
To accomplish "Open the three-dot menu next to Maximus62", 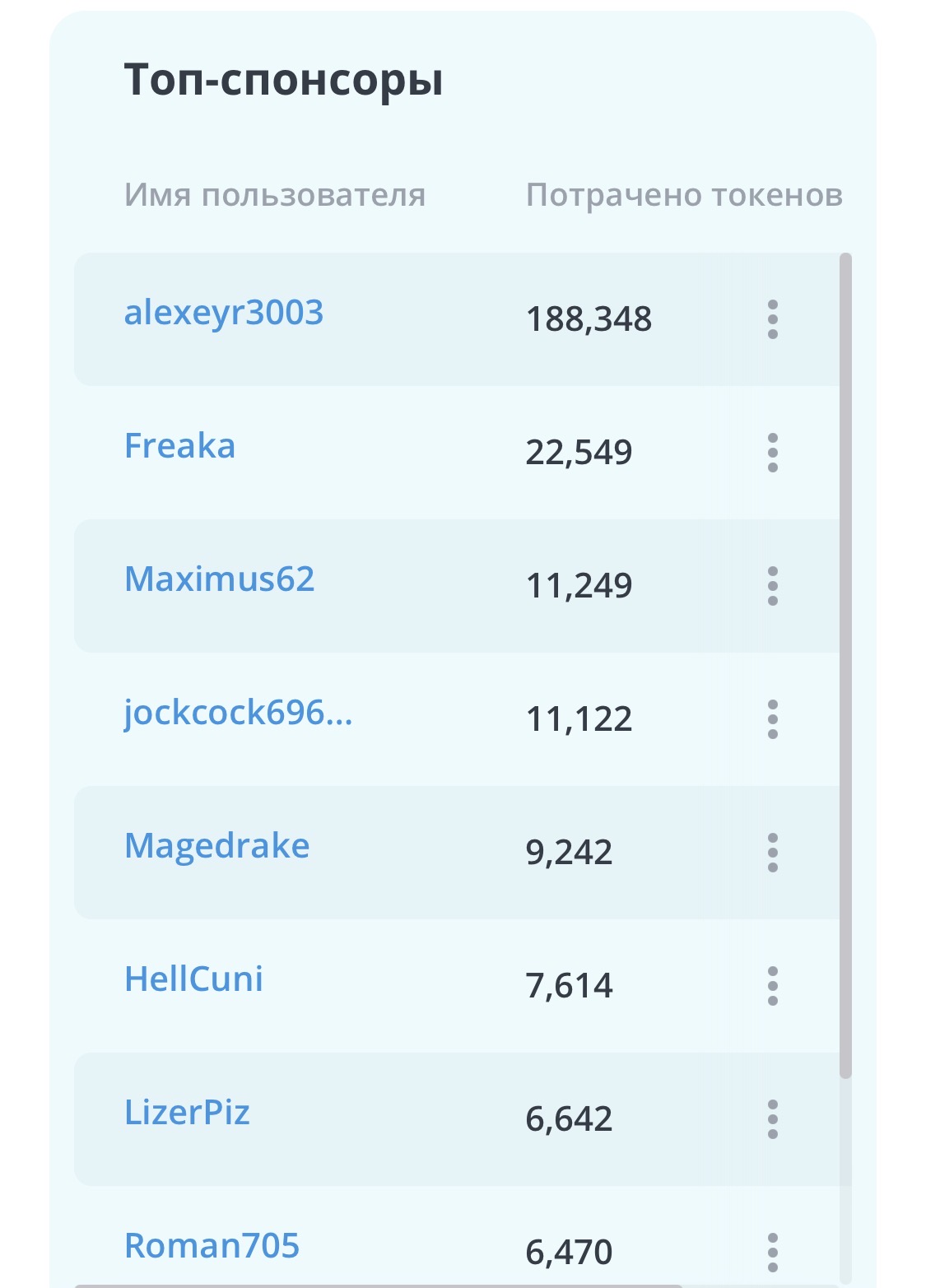I will [x=772, y=586].
